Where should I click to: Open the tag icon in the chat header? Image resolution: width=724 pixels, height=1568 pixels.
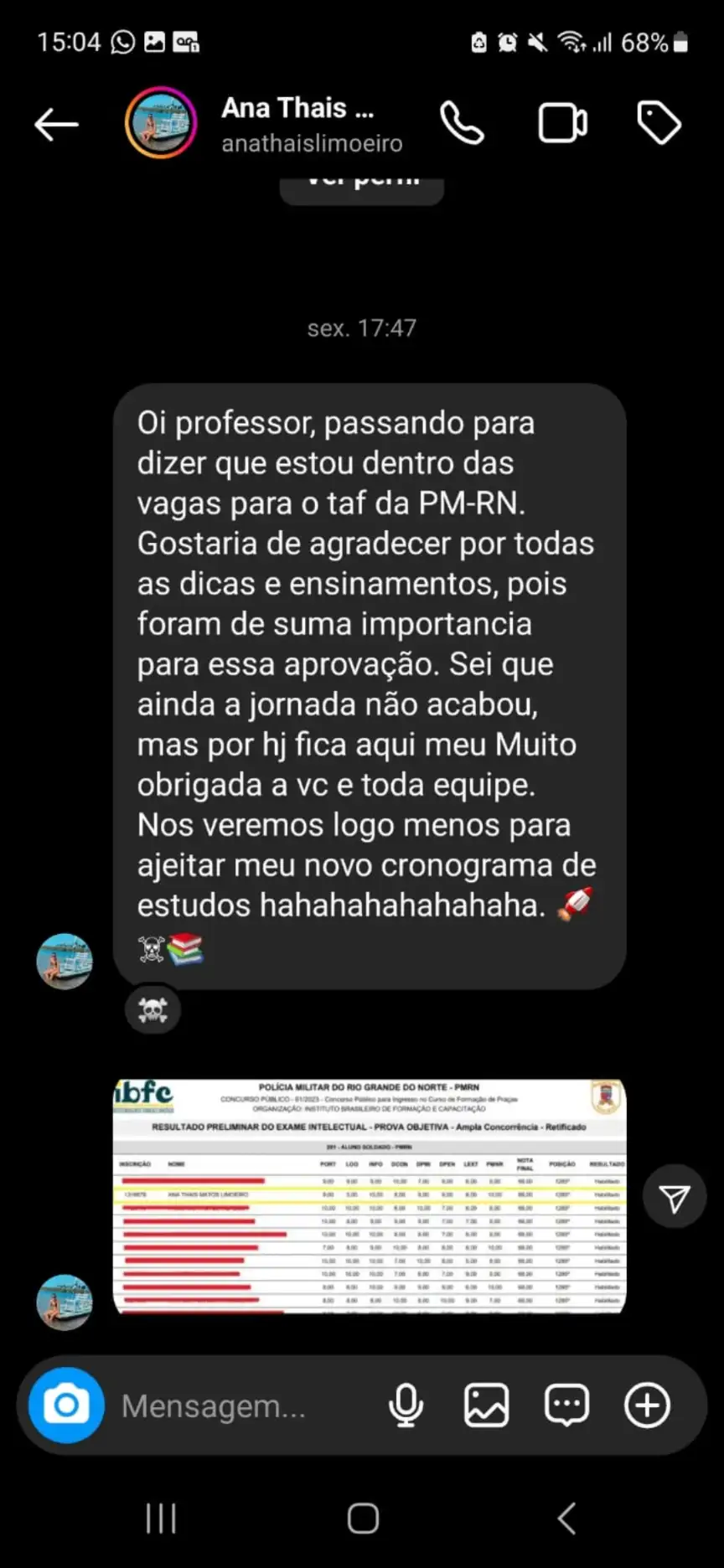coord(659,122)
